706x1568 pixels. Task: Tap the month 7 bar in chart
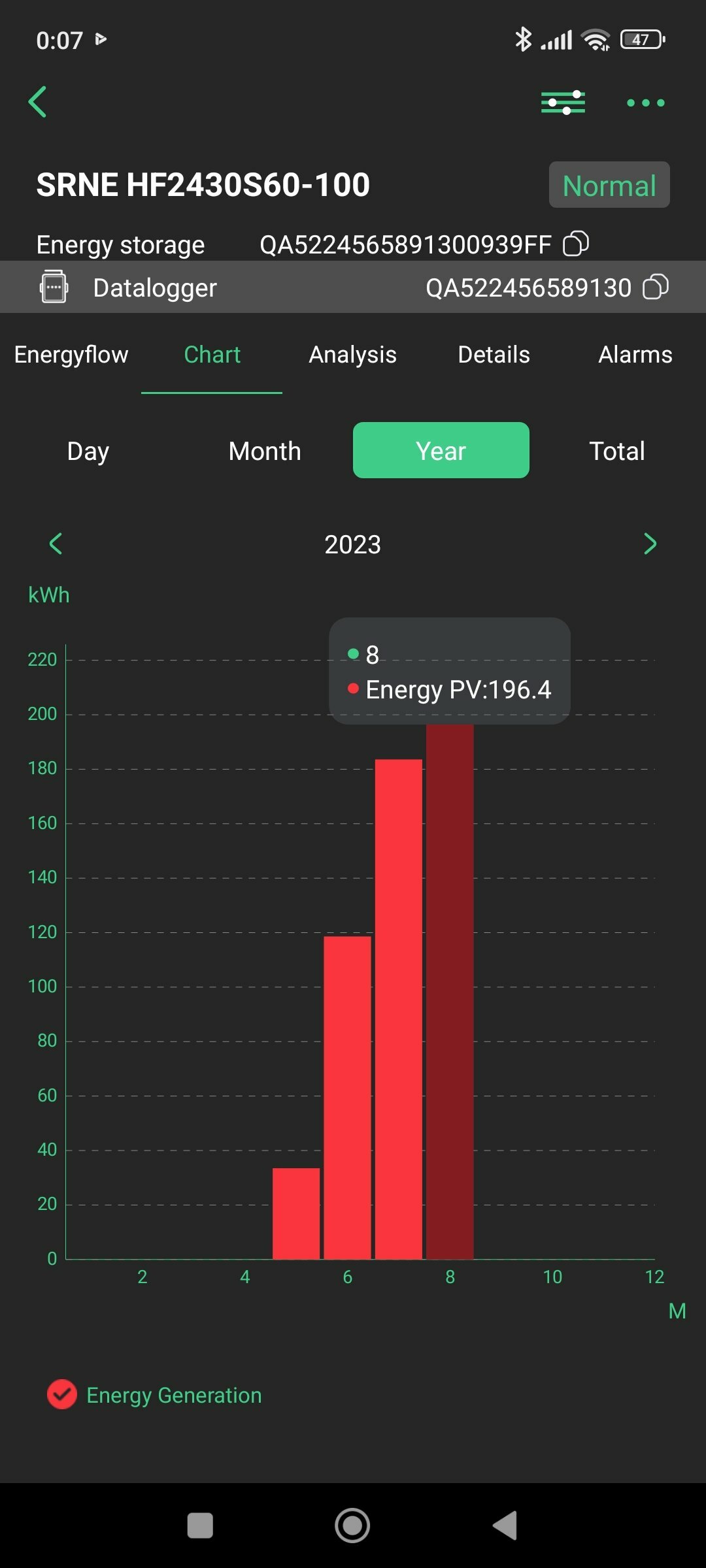pos(399,1009)
